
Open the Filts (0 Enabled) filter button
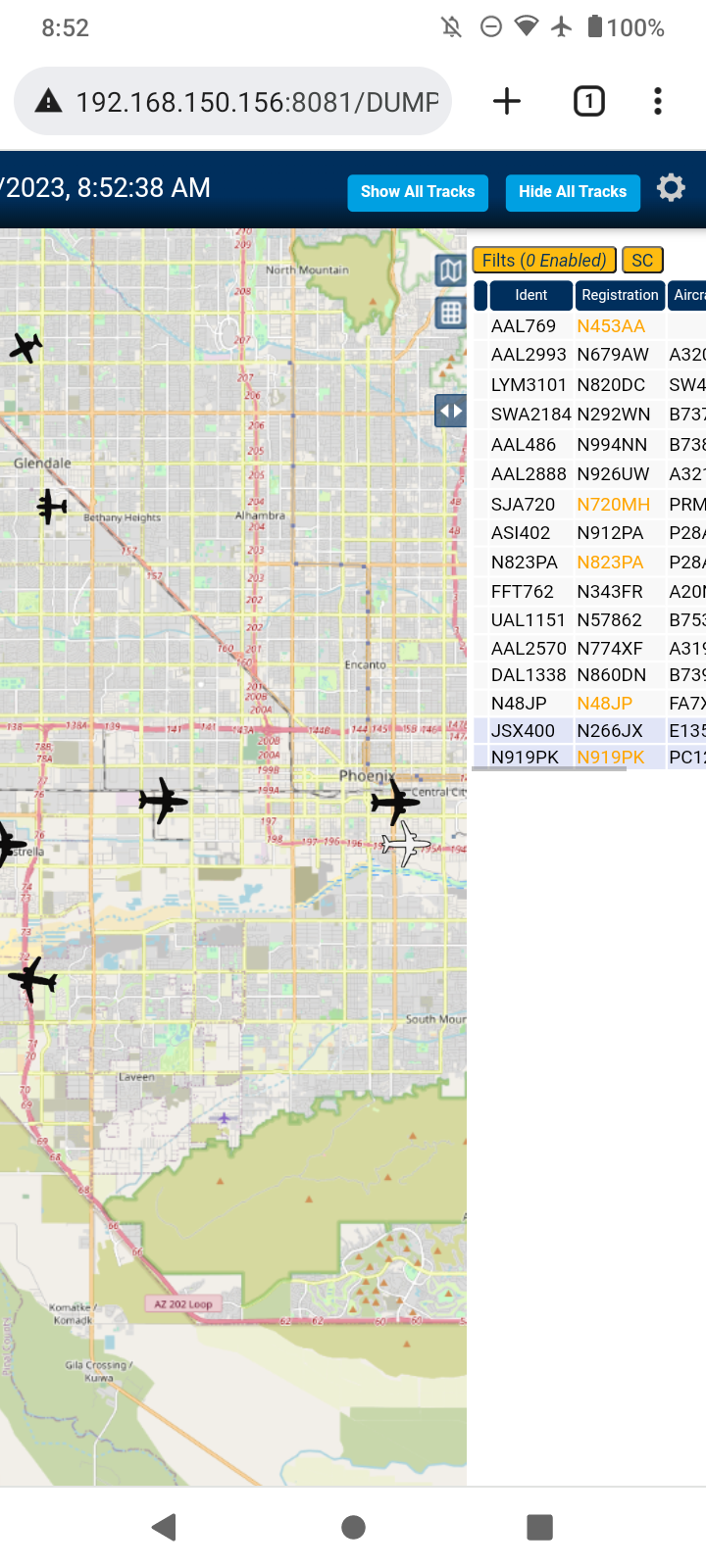[x=544, y=260]
